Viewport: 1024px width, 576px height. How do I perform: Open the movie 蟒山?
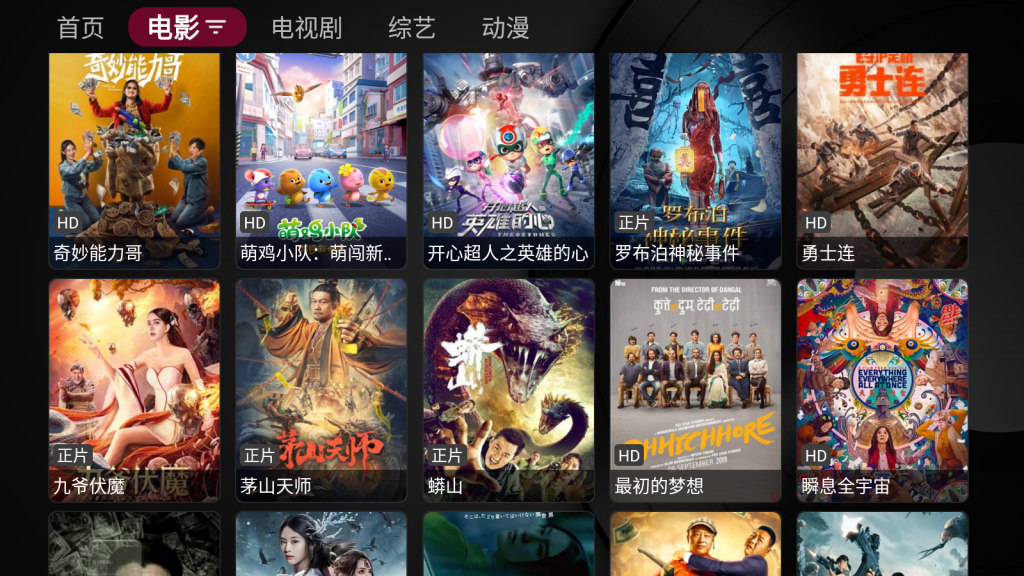508,390
